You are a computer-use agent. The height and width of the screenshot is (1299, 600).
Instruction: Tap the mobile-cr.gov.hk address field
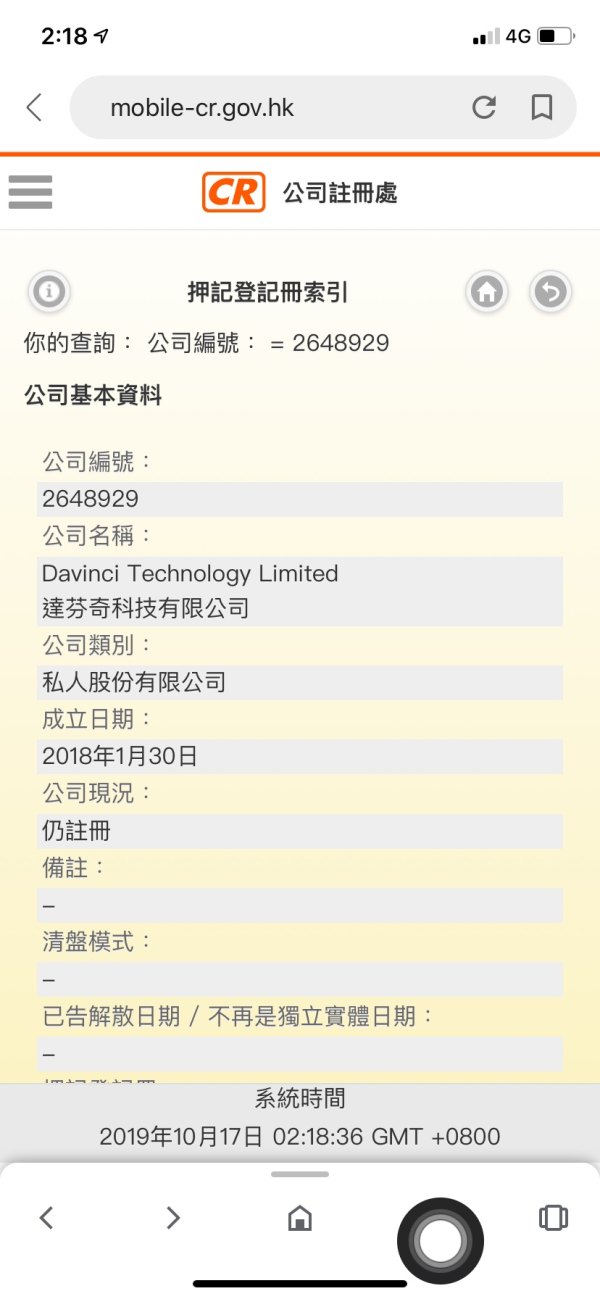point(270,107)
